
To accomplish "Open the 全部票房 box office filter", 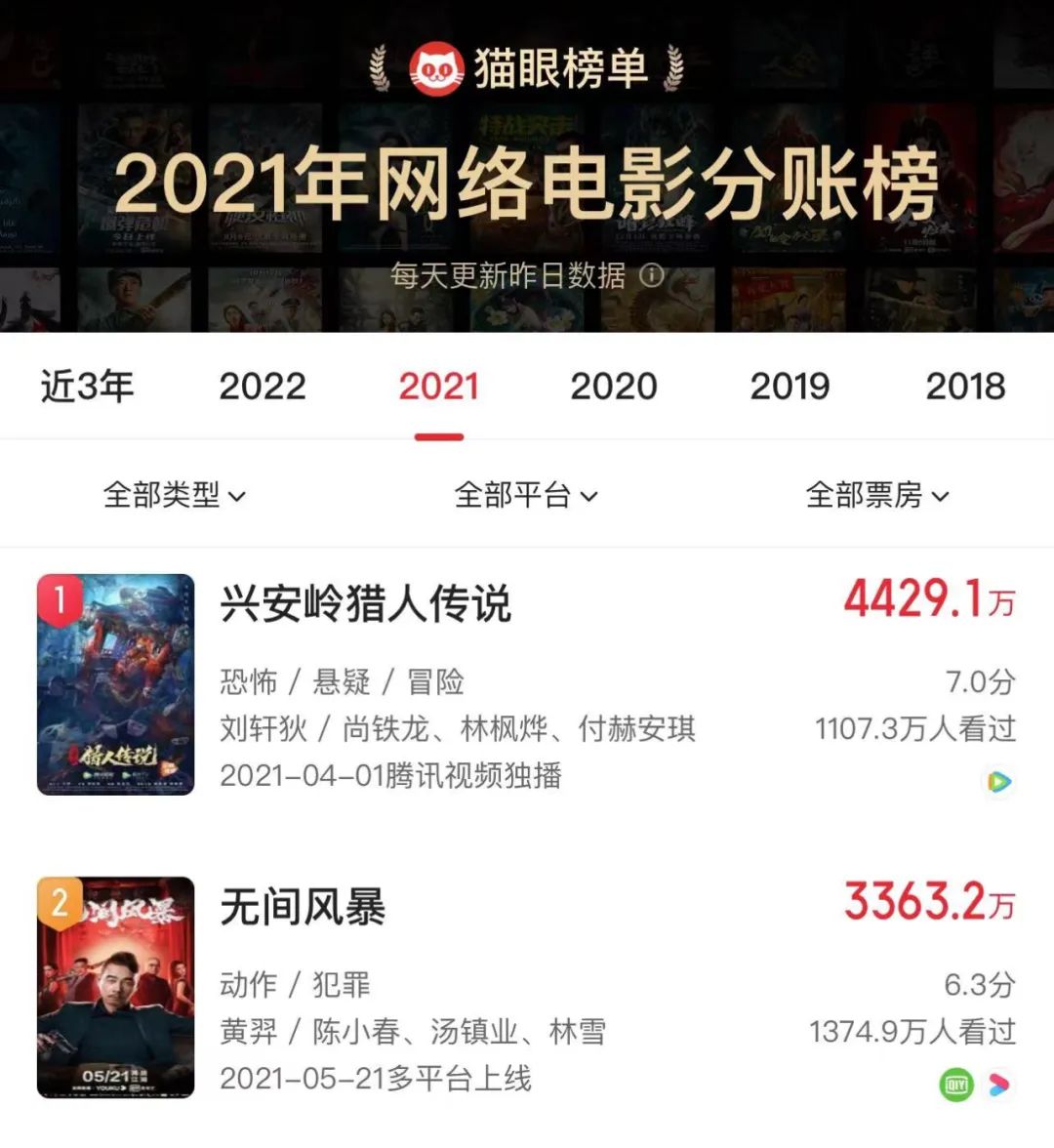I will [877, 495].
